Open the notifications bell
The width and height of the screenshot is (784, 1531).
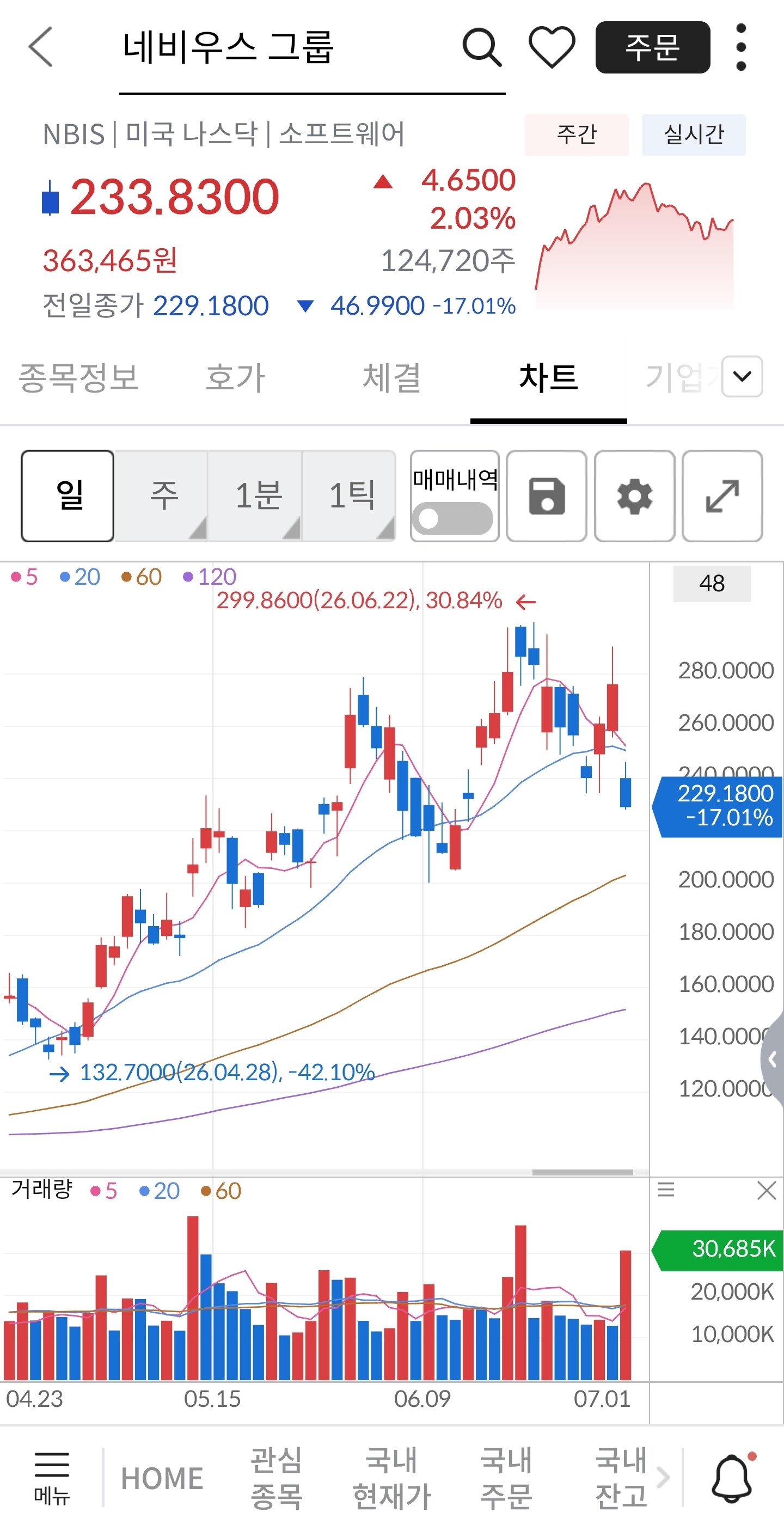[x=733, y=1478]
